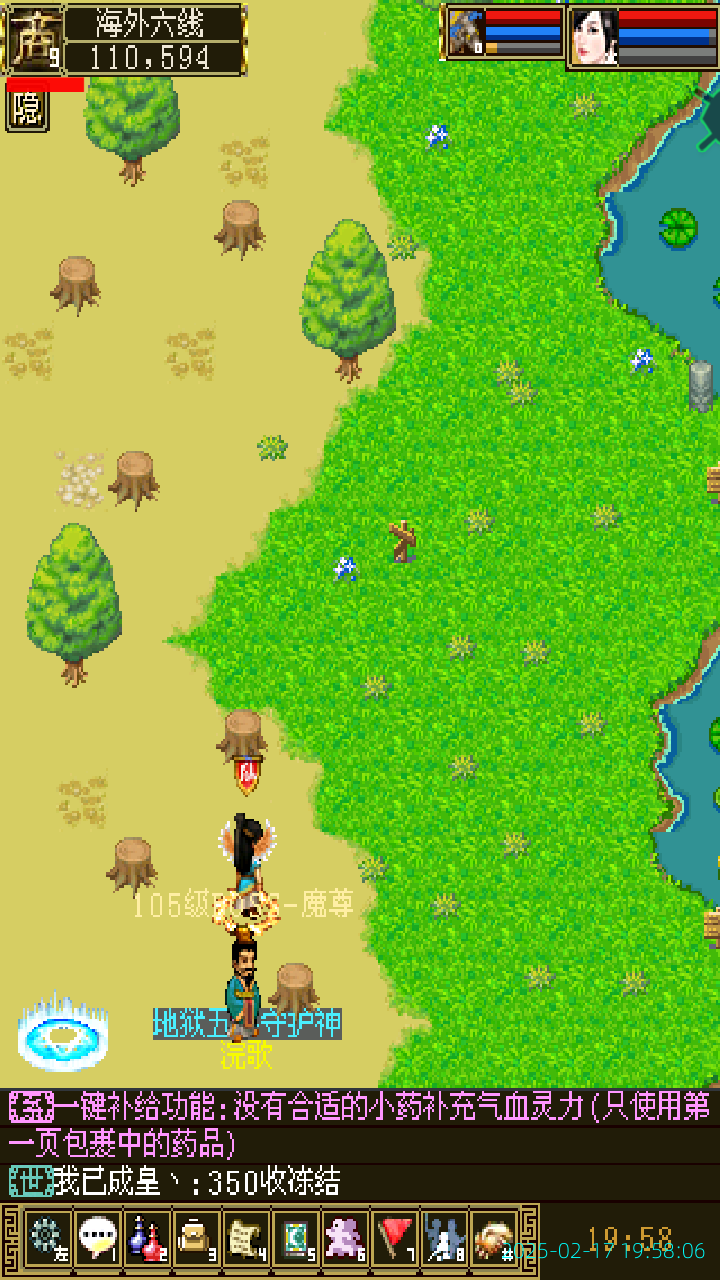Viewport: 720px width, 1280px height.
Task: Open the scroll quest shortcut
Action: [x=245, y=1238]
